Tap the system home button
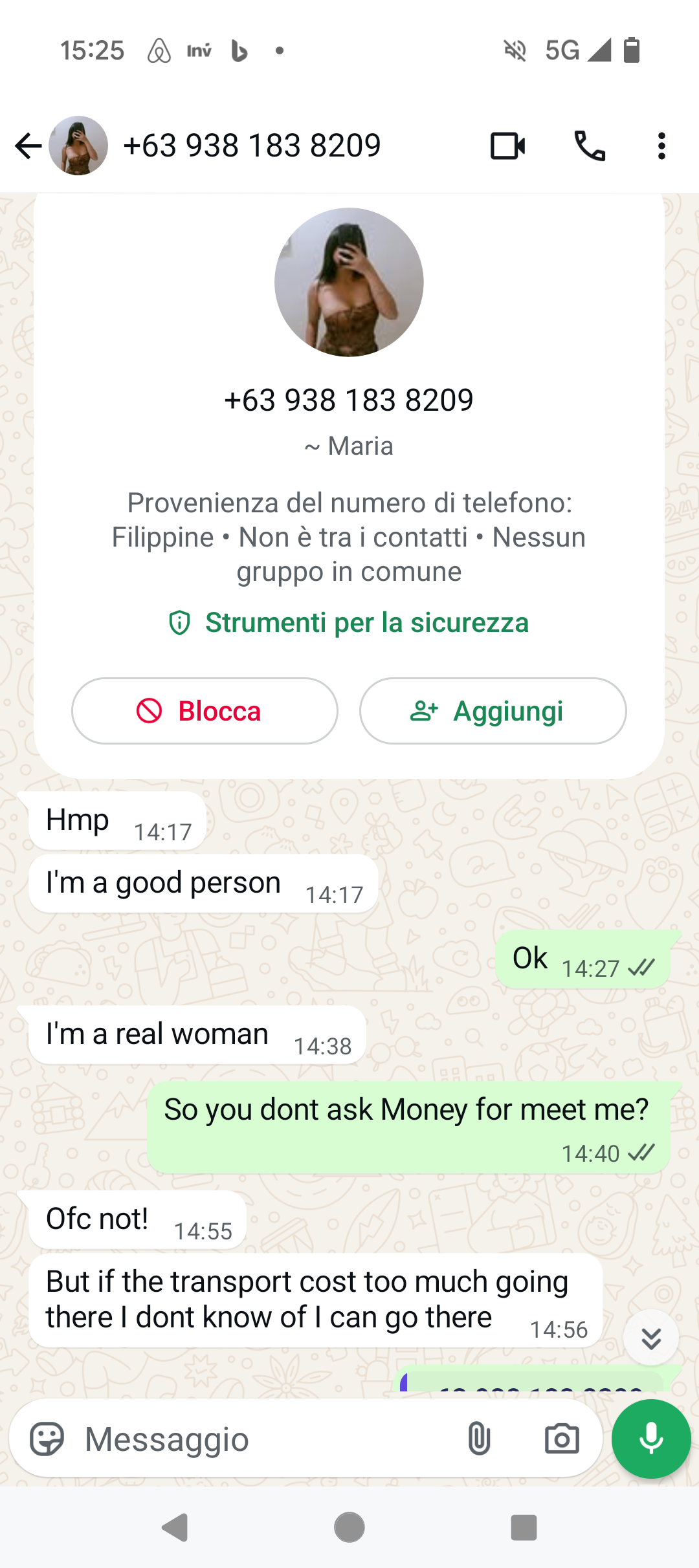Image resolution: width=699 pixels, height=1568 pixels. point(349,1528)
